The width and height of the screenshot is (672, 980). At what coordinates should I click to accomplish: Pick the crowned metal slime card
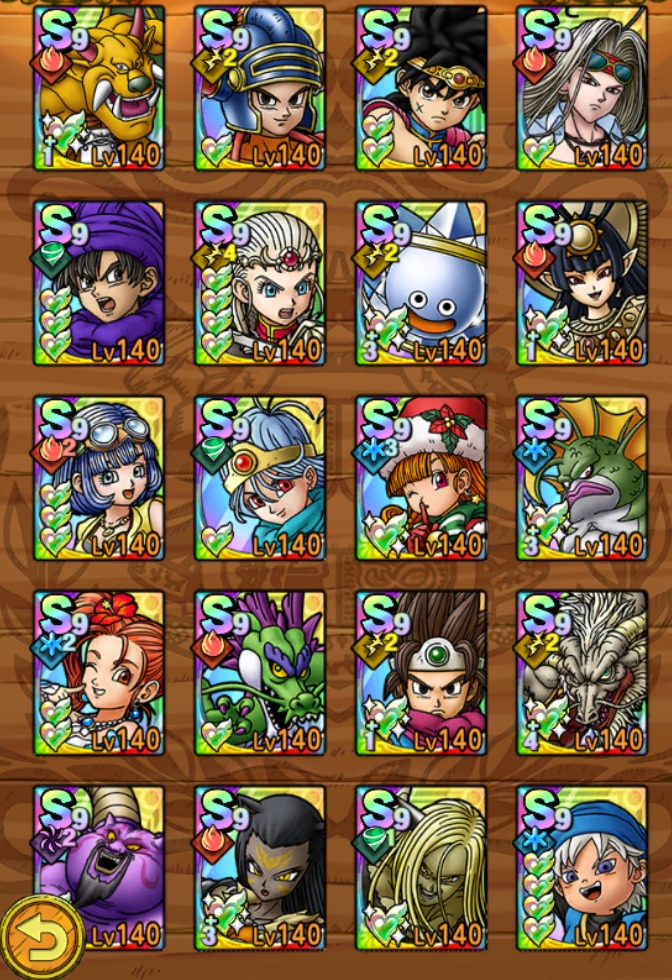tap(421, 282)
